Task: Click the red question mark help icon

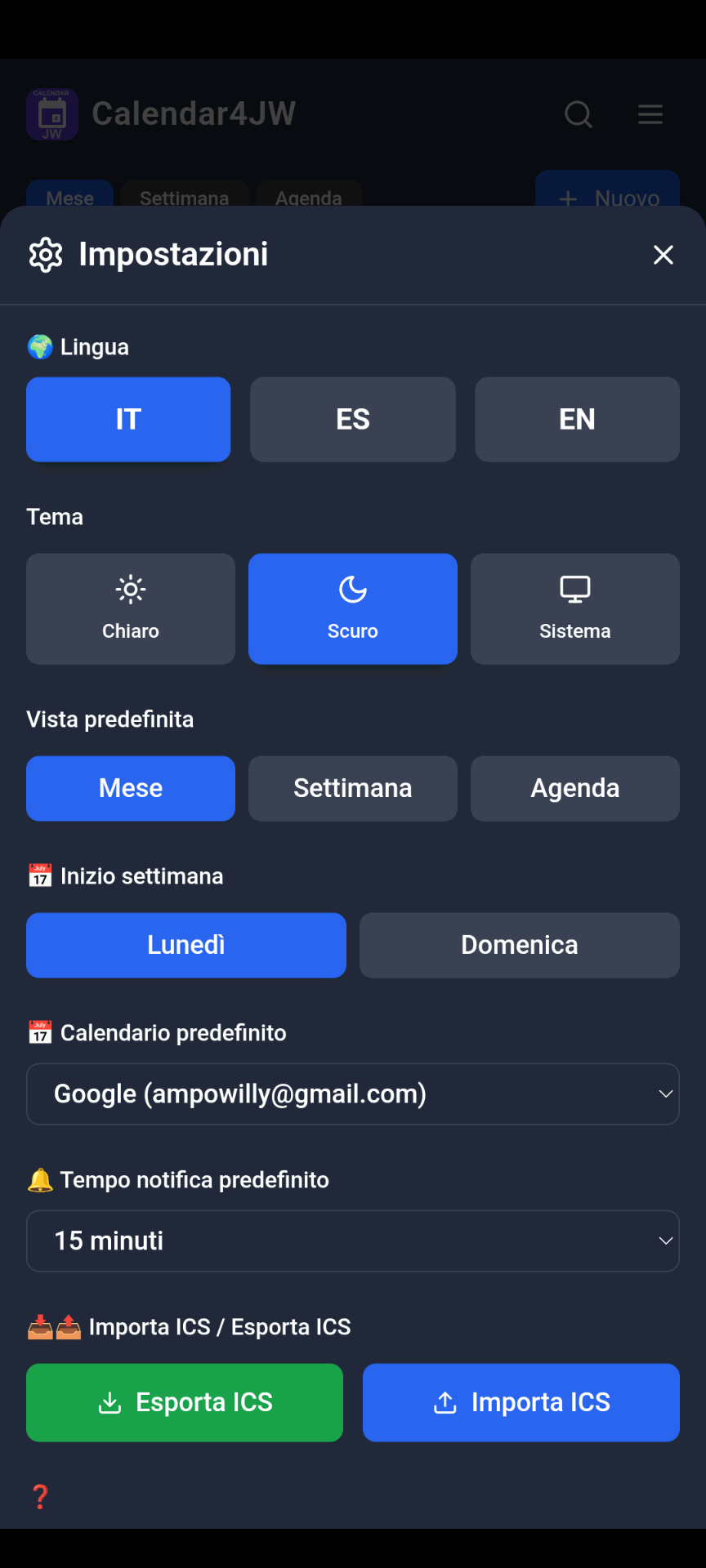Action: (40, 1497)
